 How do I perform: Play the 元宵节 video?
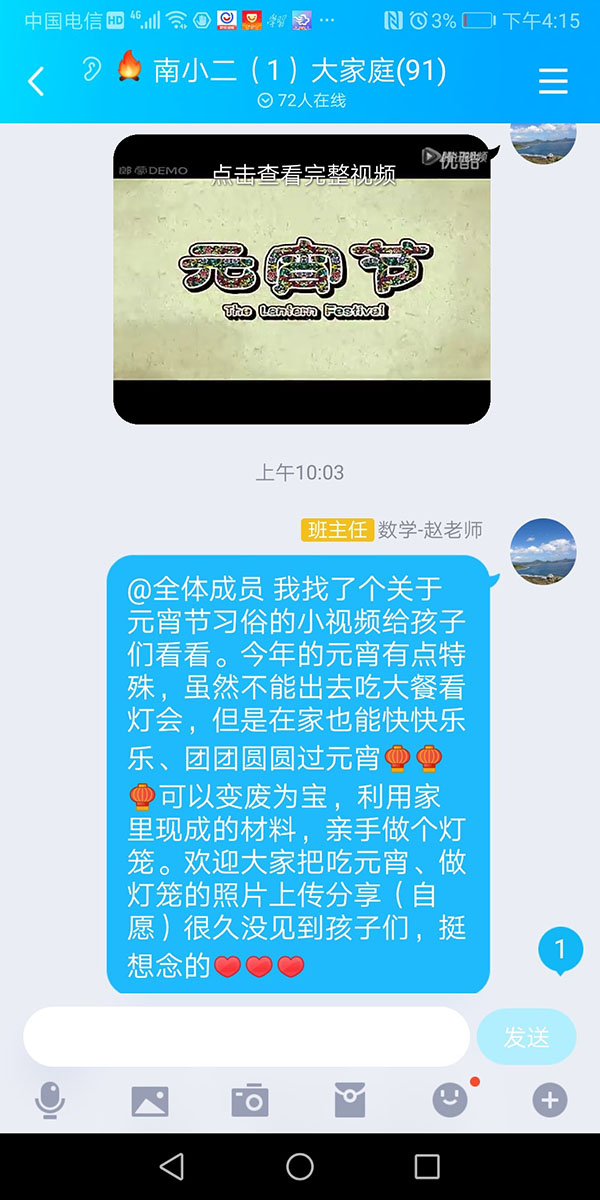click(301, 278)
